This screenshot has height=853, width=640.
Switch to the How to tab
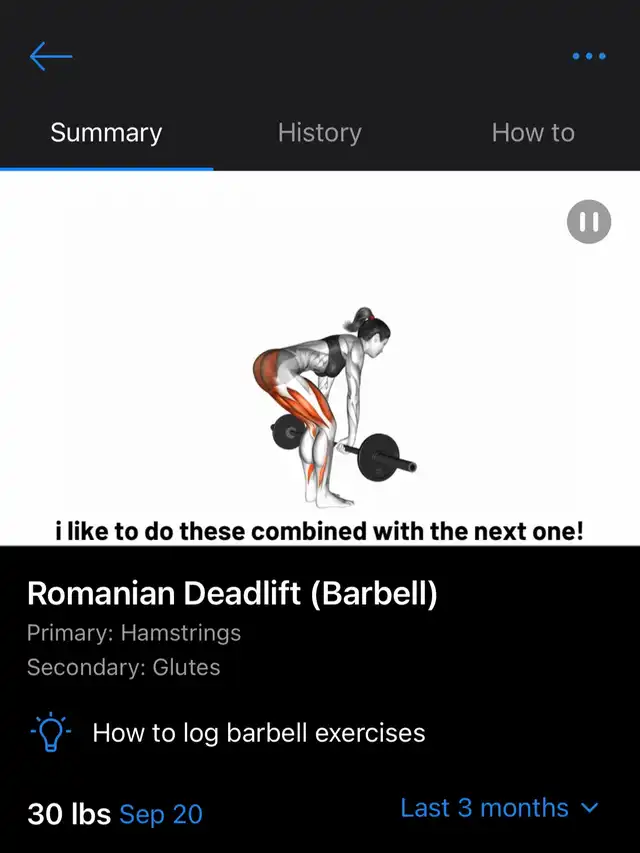click(533, 133)
